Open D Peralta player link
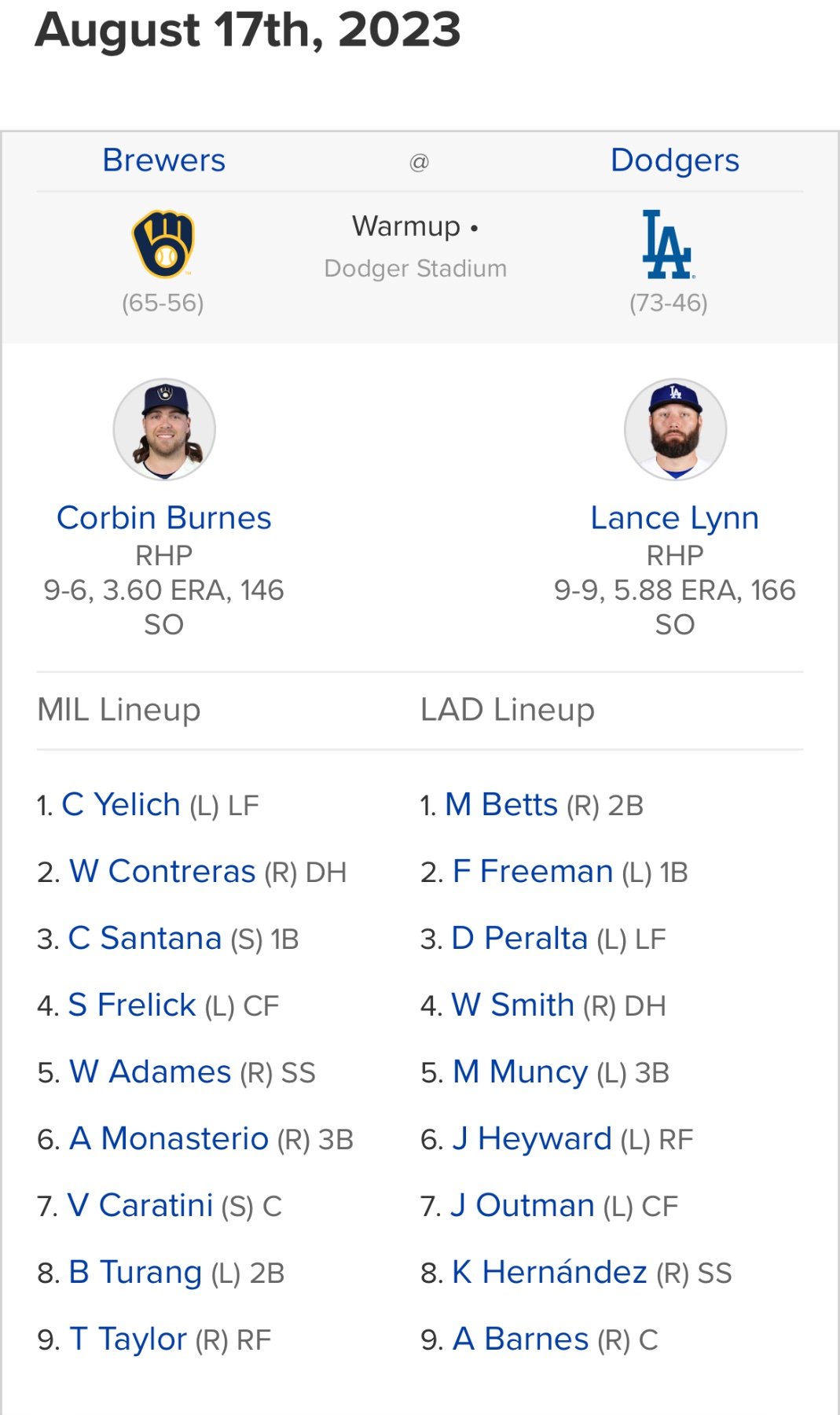The width and height of the screenshot is (840, 1415). [519, 939]
